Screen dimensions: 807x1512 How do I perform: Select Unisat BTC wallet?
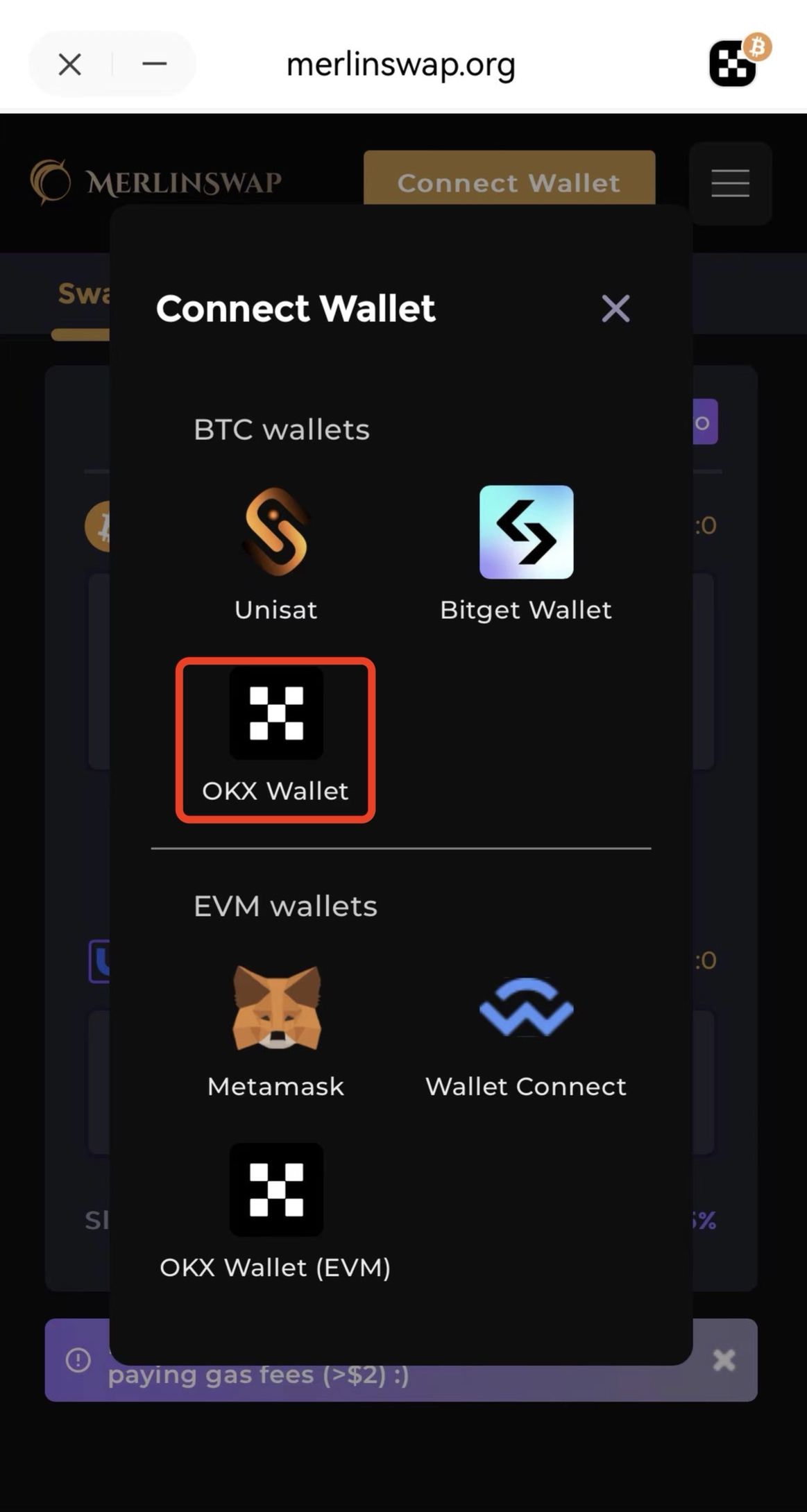point(275,553)
